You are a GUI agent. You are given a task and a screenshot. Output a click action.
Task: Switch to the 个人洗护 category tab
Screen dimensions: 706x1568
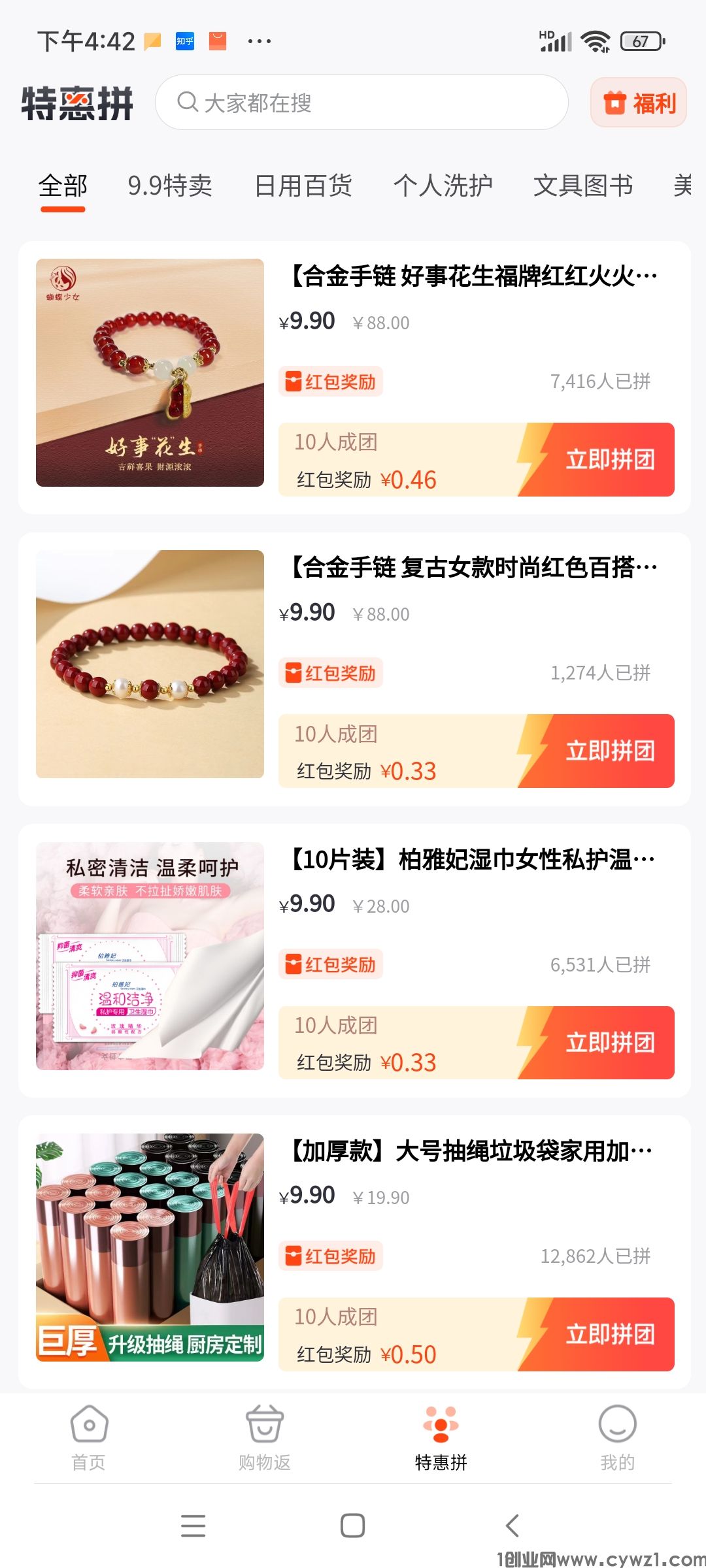tap(443, 186)
